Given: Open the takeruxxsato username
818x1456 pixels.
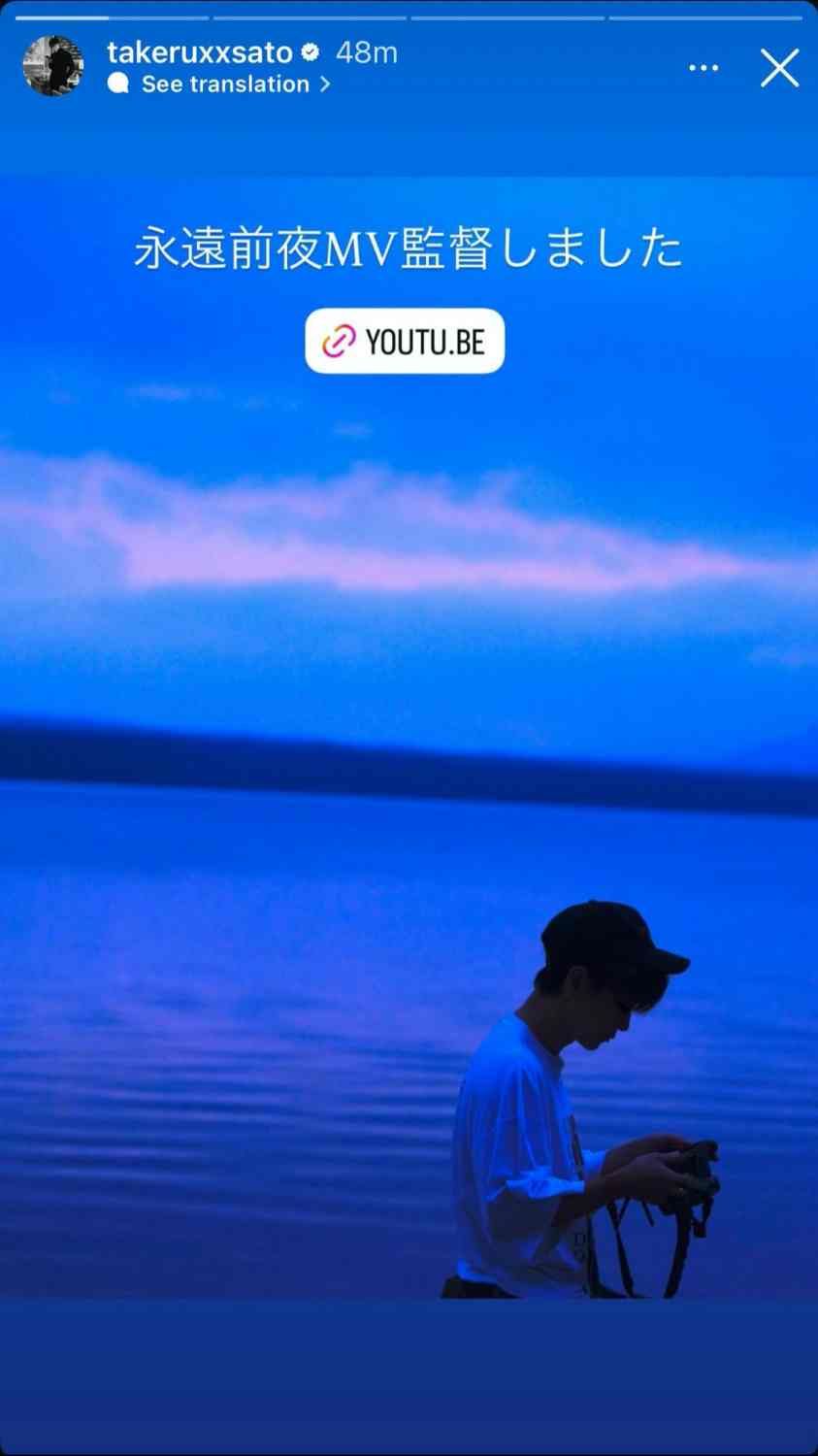Looking at the screenshot, I should 200,51.
